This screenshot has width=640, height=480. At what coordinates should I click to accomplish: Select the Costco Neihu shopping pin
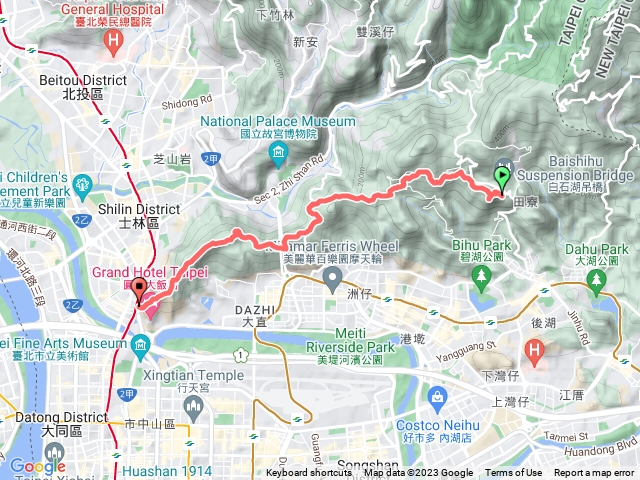pos(437,397)
